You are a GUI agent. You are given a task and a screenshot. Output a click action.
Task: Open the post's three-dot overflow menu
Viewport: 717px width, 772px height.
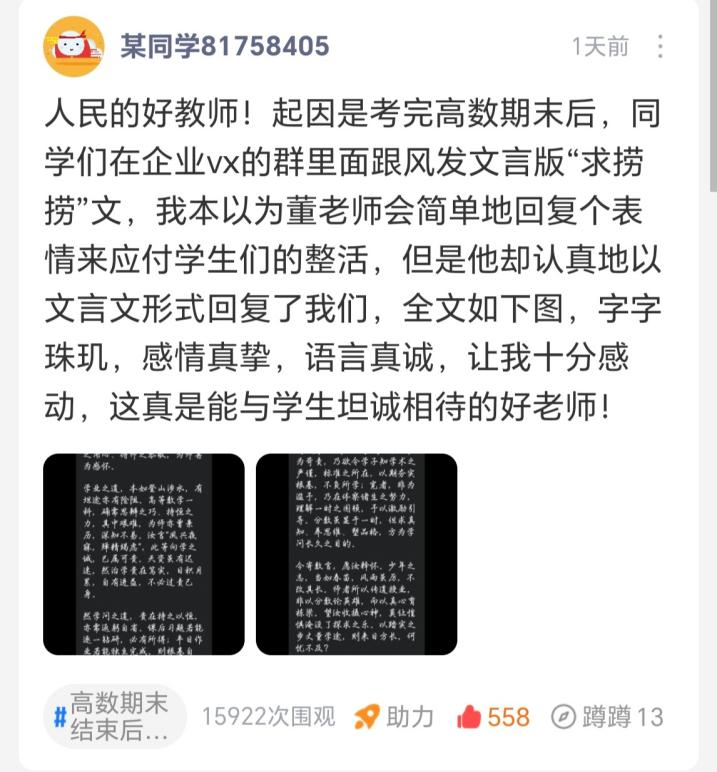pyautogui.click(x=660, y=46)
